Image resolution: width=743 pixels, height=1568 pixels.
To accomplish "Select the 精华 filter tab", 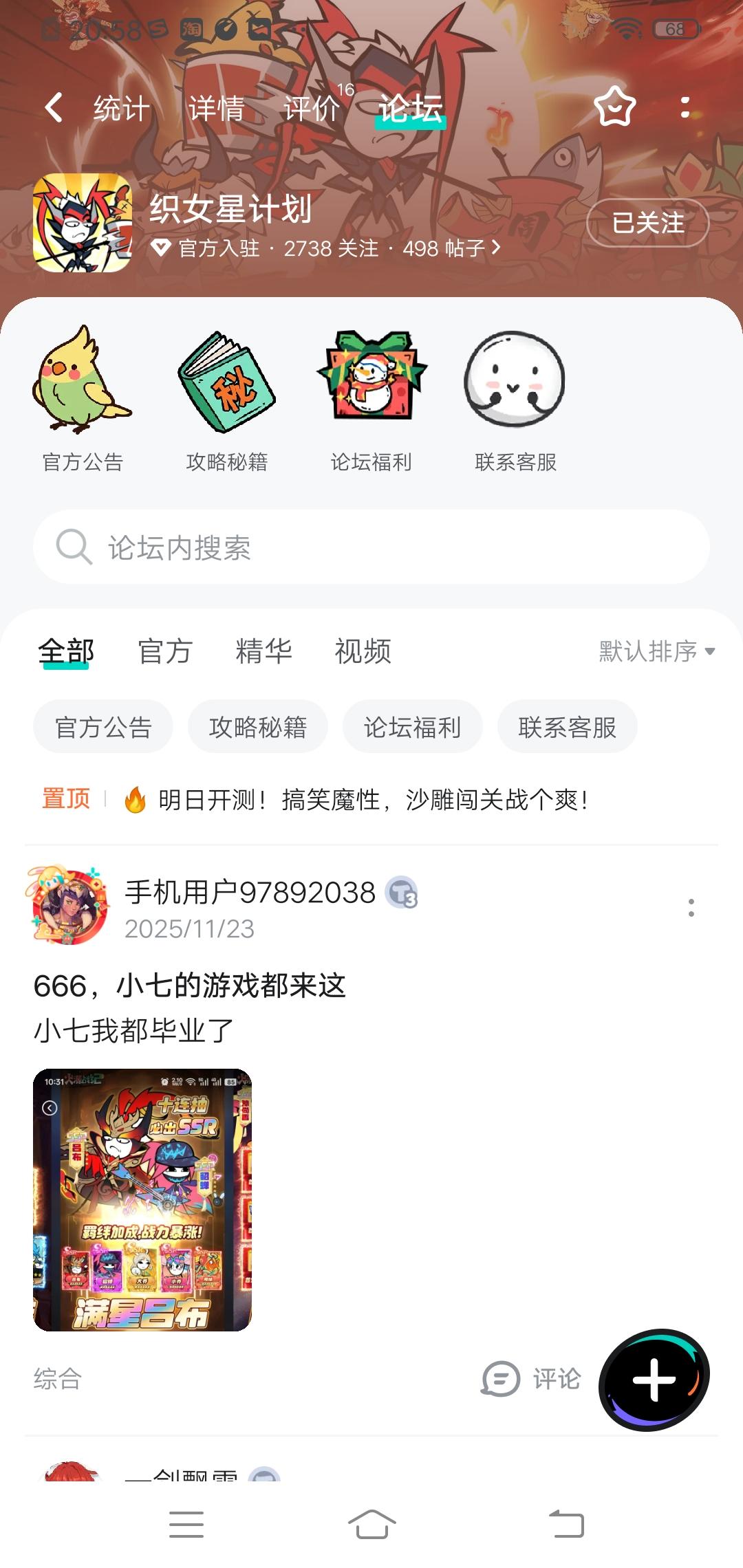I will [263, 651].
